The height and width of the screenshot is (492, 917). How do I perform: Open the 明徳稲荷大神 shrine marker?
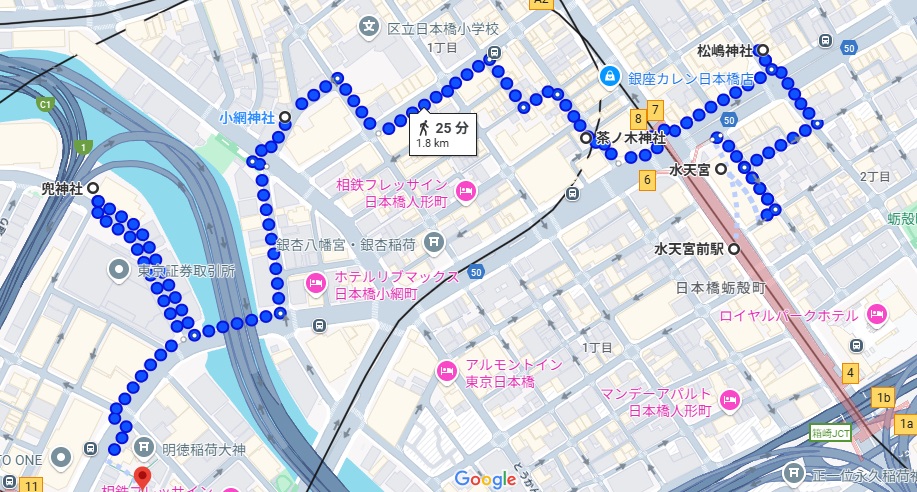(144, 448)
